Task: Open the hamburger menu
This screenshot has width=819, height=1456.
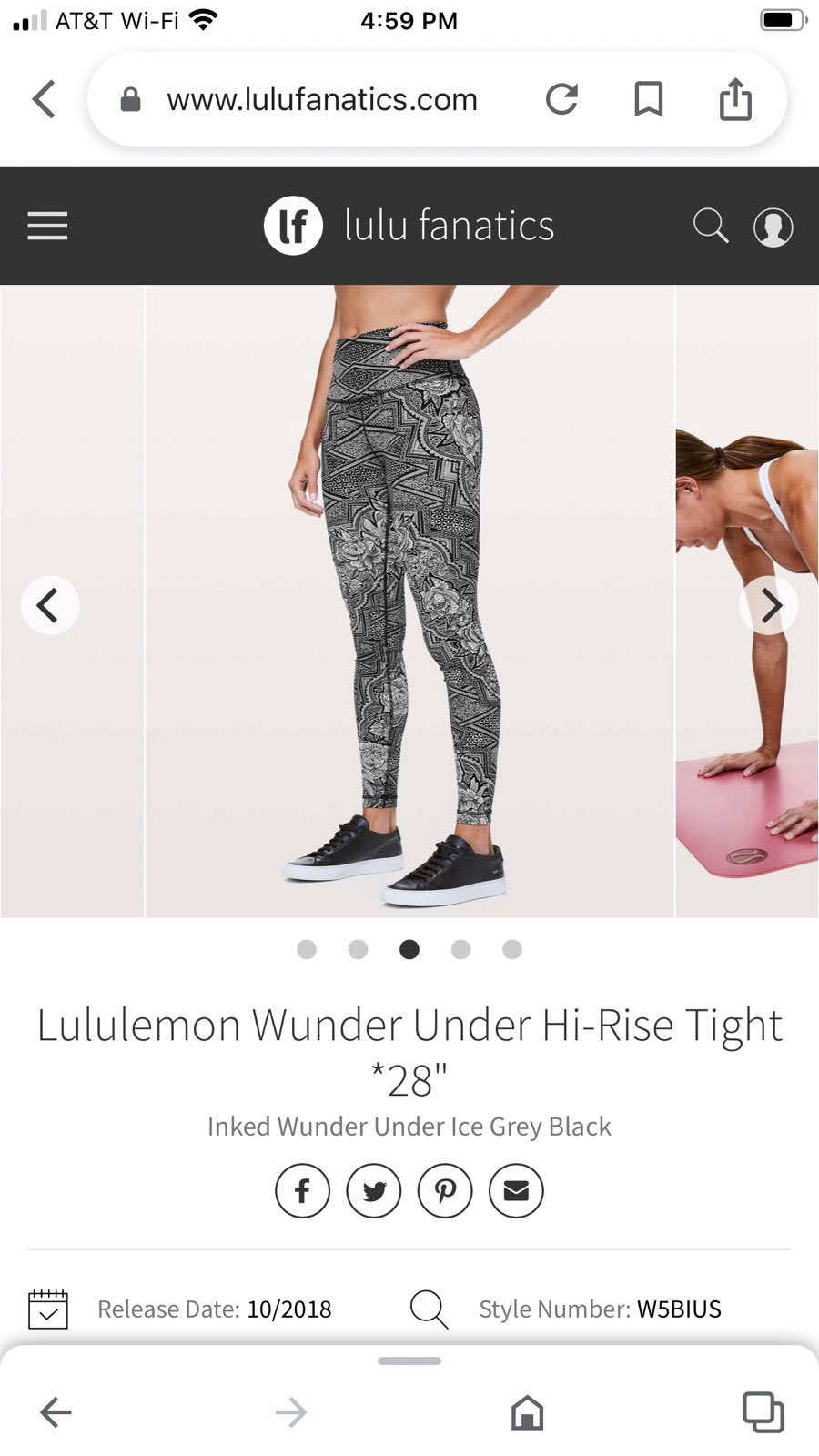Action: (47, 226)
